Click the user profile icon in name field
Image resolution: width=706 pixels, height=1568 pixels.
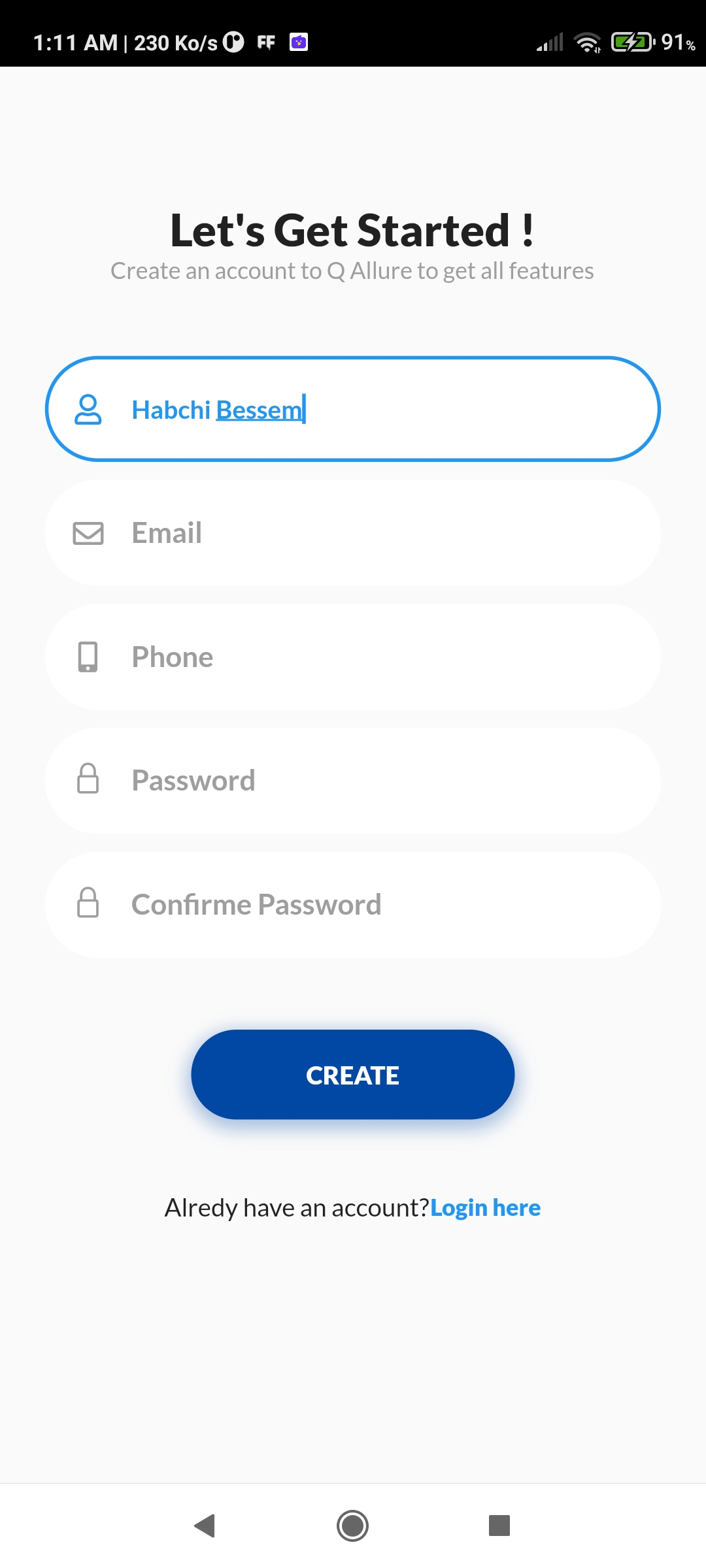88,409
